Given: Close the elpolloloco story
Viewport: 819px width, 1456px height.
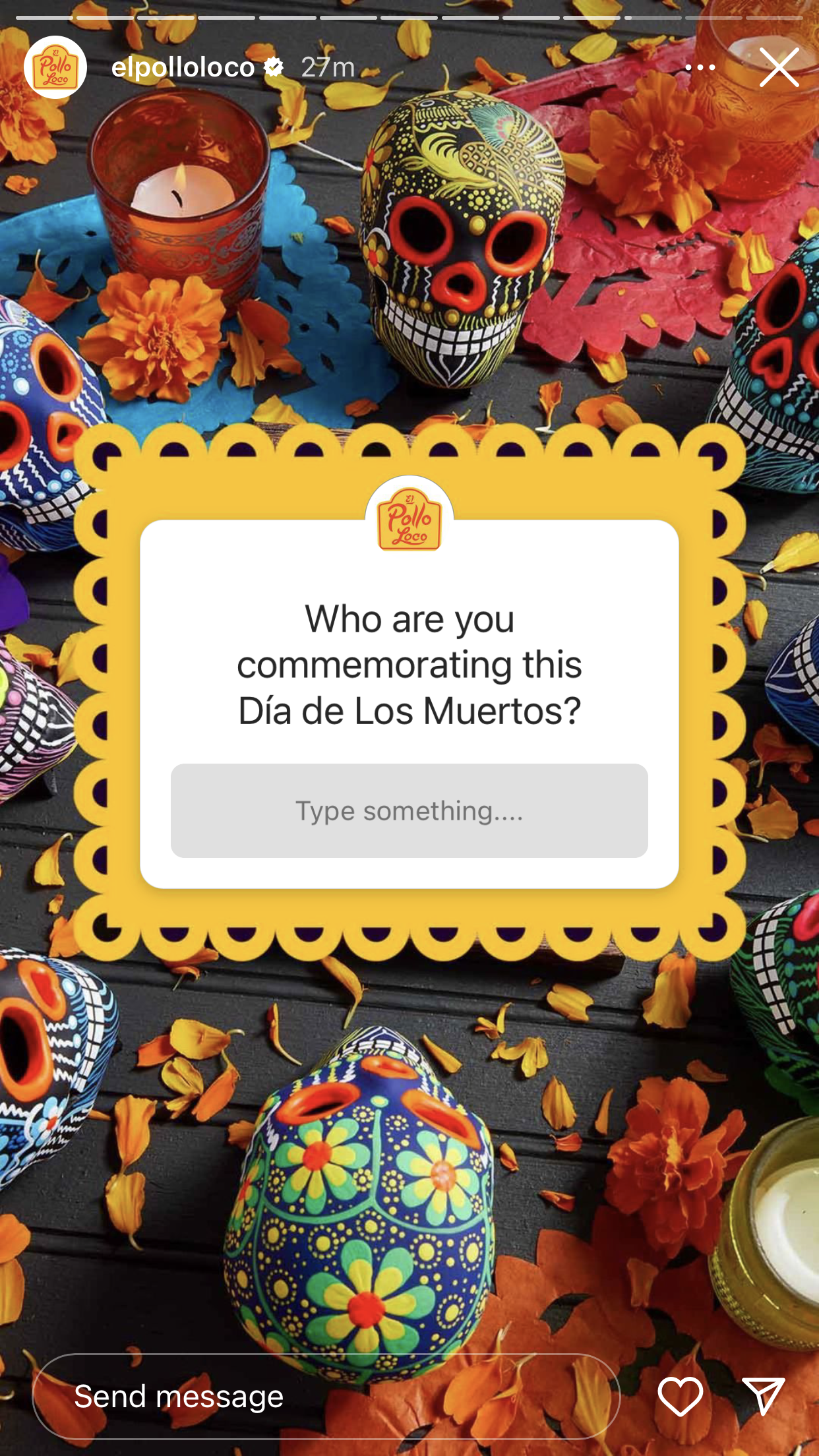Looking at the screenshot, I should coord(779,67).
